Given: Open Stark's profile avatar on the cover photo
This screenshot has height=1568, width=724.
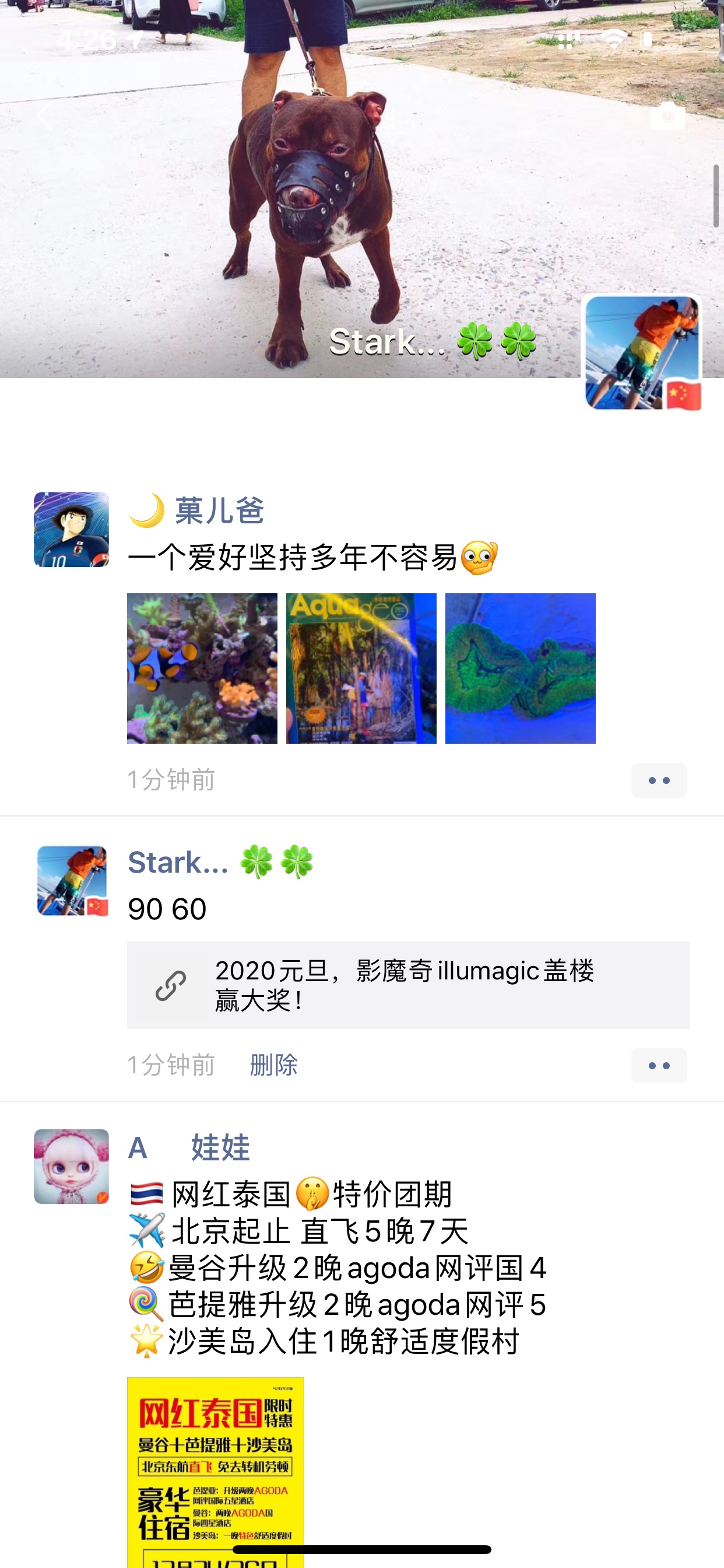Looking at the screenshot, I should [x=642, y=353].
